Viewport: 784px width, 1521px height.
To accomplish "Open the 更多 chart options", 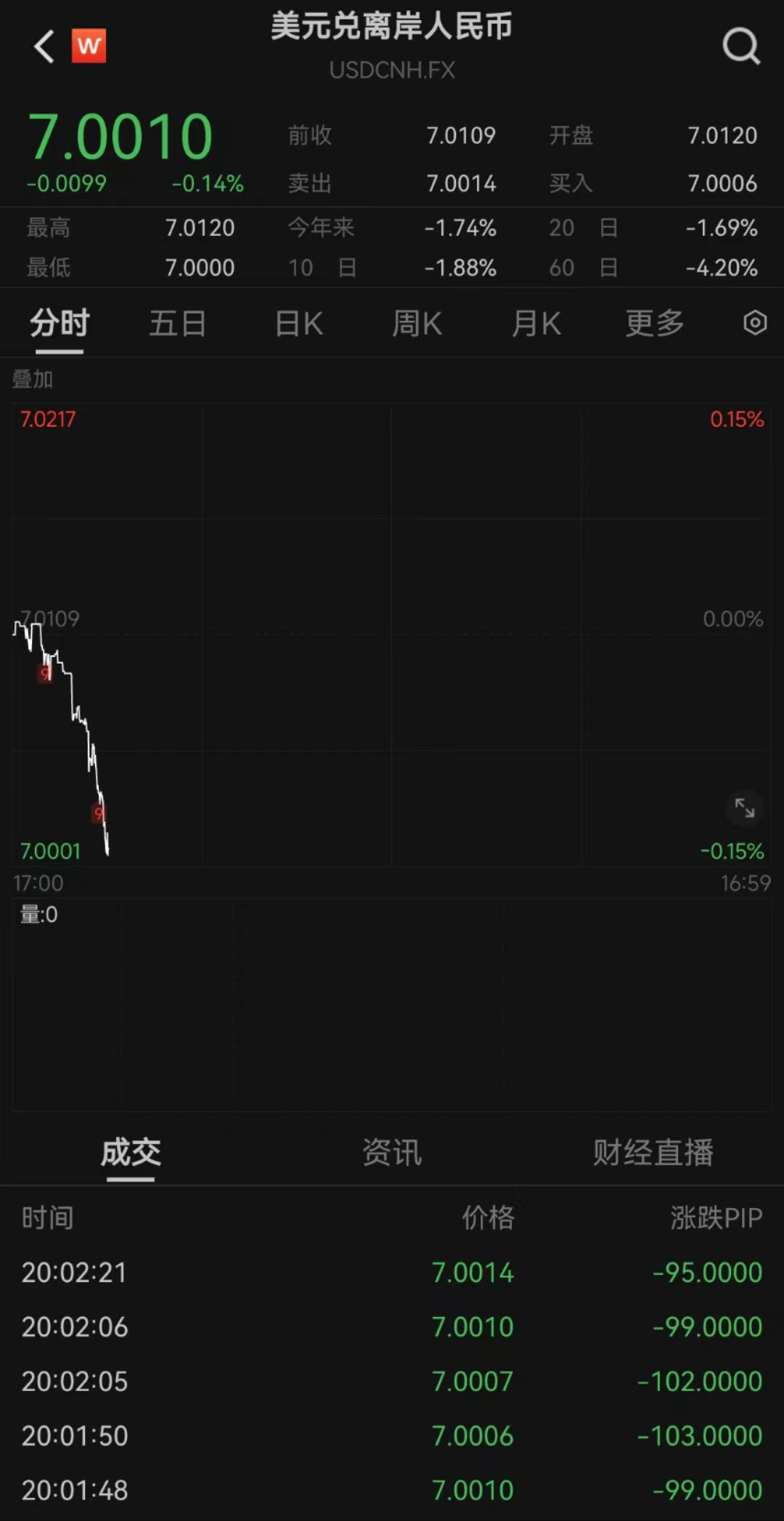I will pos(656,323).
